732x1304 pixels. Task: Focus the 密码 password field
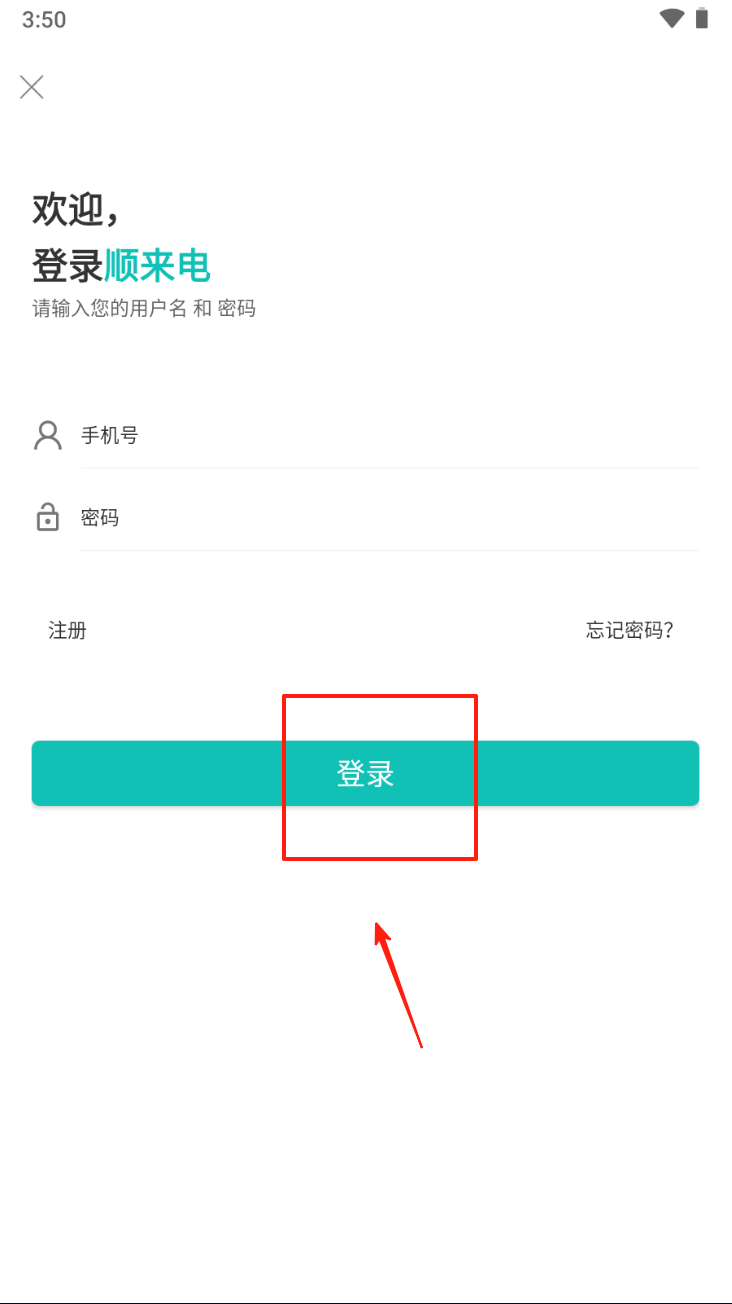coord(388,518)
